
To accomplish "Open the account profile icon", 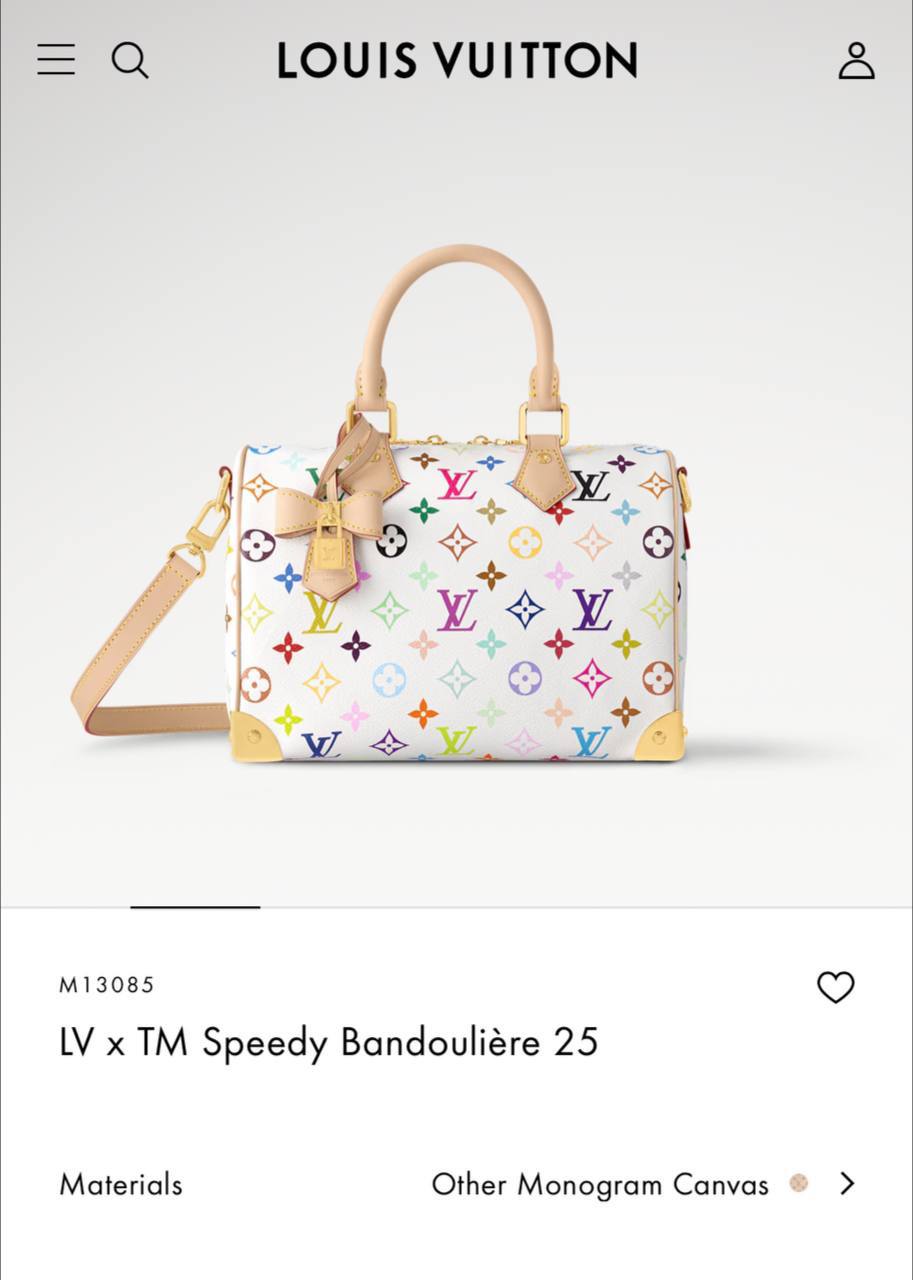I will (x=856, y=61).
